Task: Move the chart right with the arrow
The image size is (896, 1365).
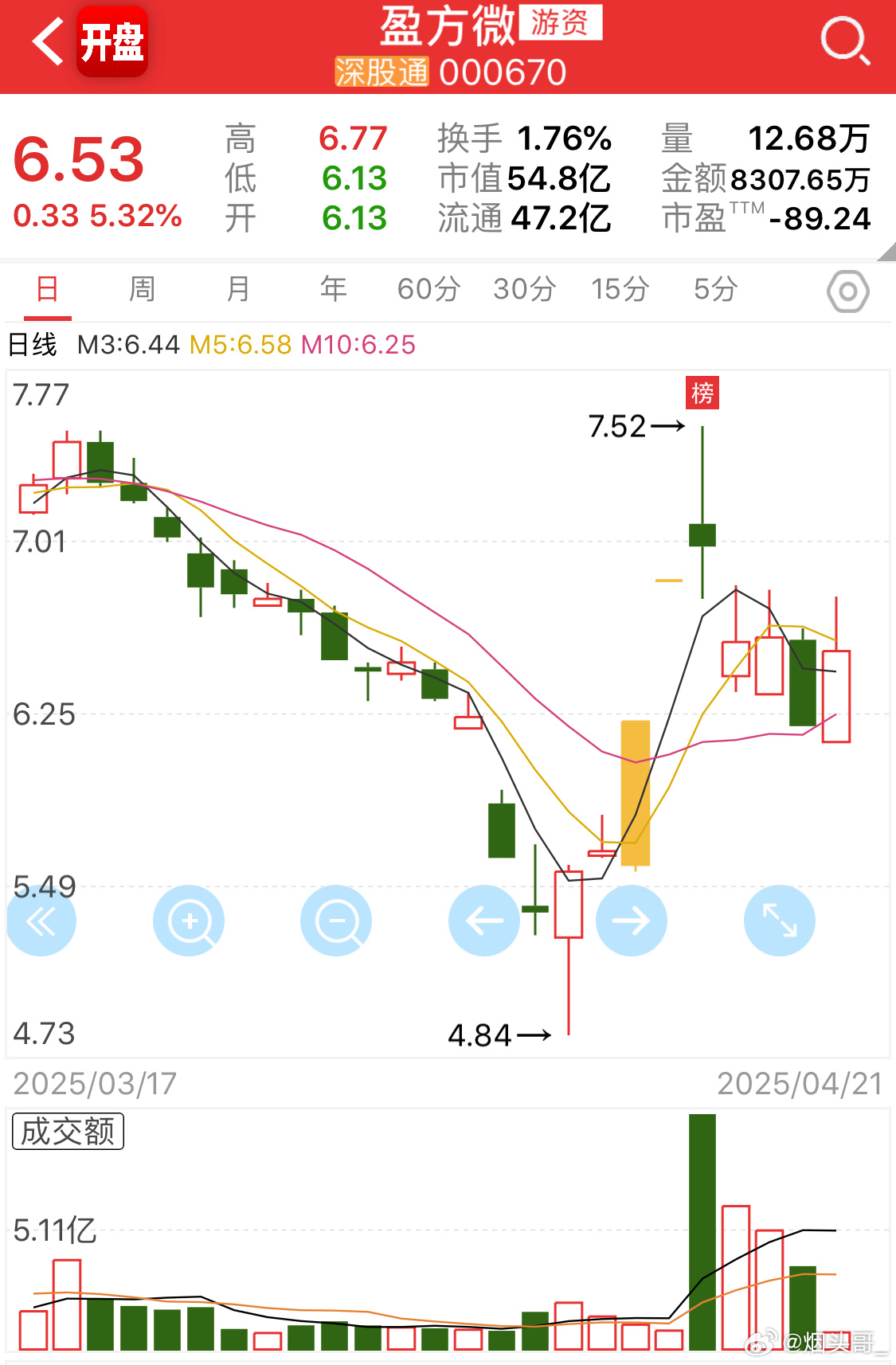Action: (632, 921)
